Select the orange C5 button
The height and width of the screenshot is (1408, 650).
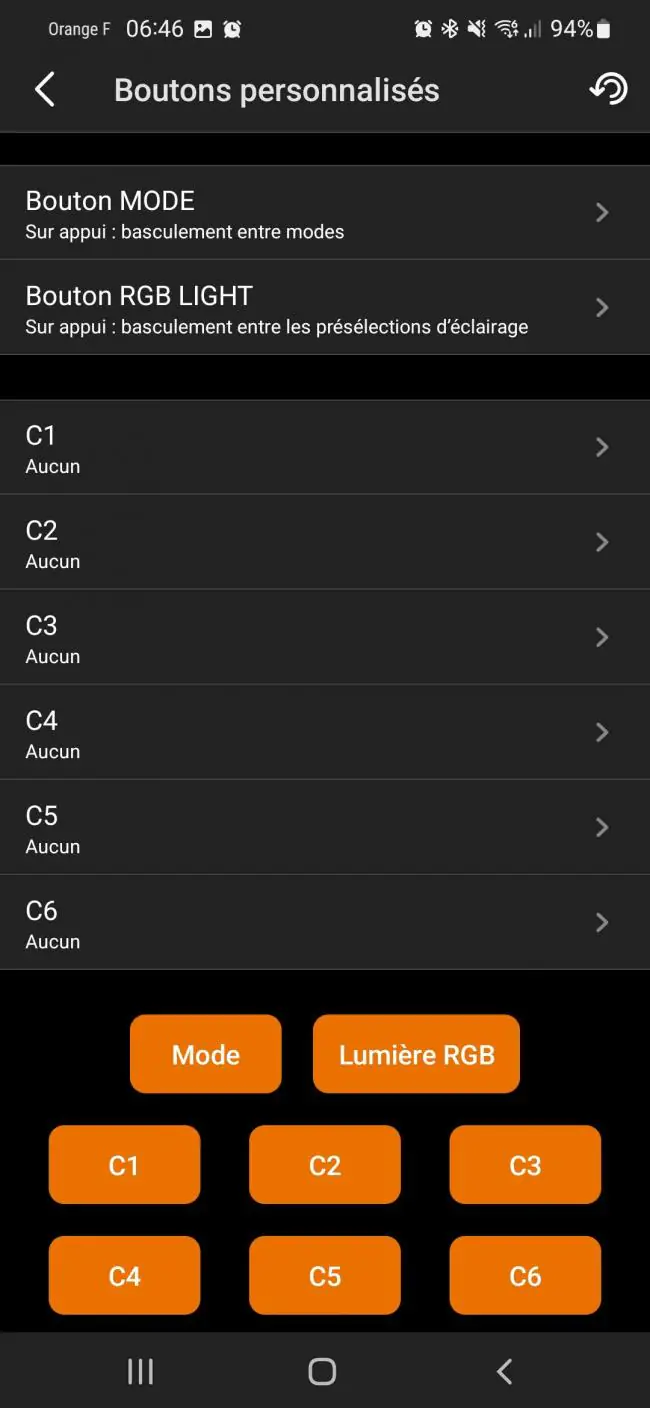coord(325,1276)
